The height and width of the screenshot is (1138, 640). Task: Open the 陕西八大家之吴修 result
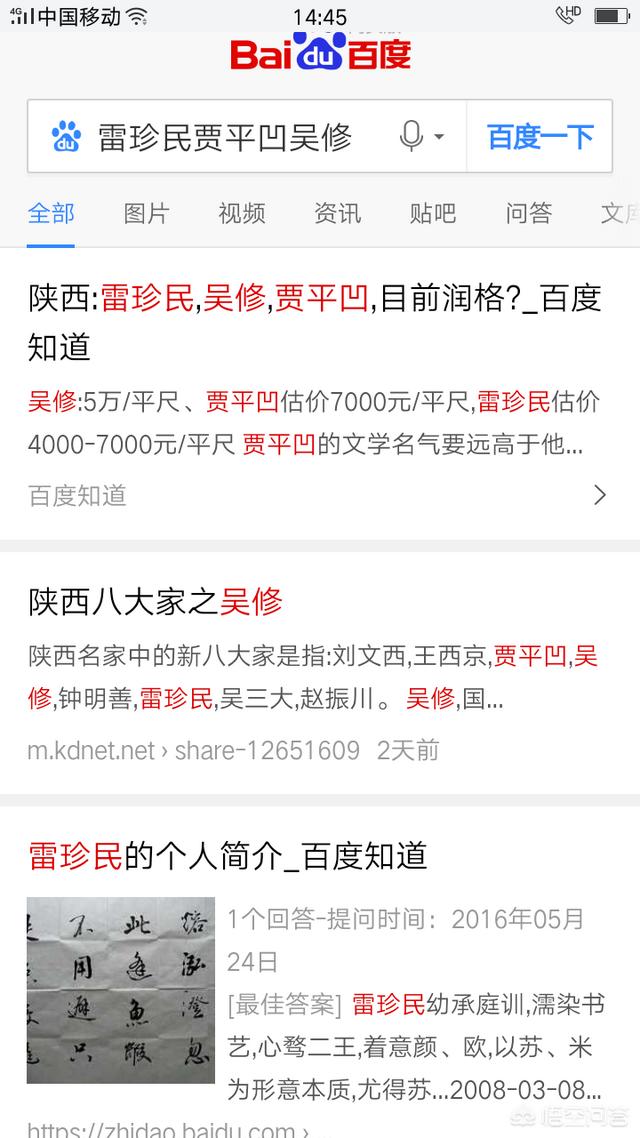(156, 601)
